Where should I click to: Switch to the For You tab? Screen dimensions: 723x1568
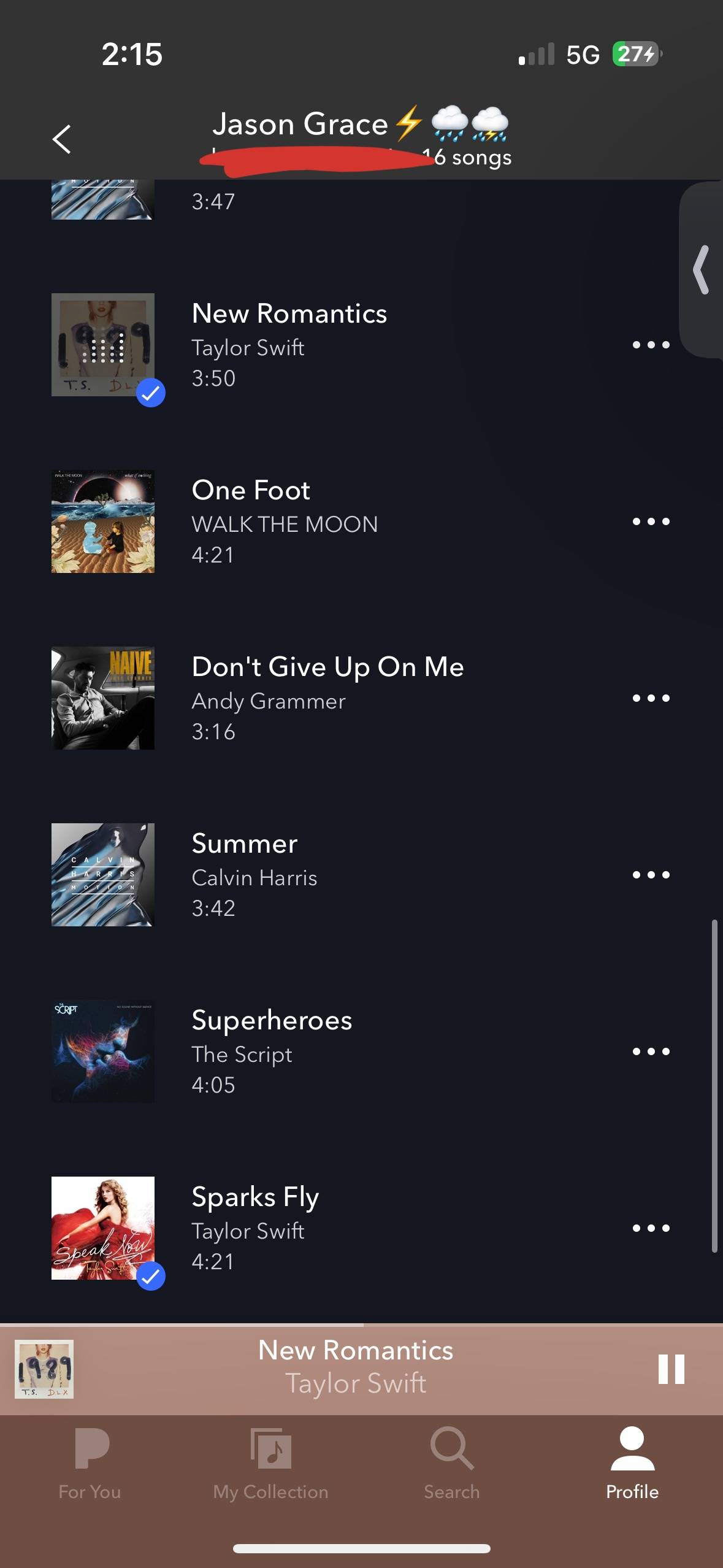[x=90, y=1464]
